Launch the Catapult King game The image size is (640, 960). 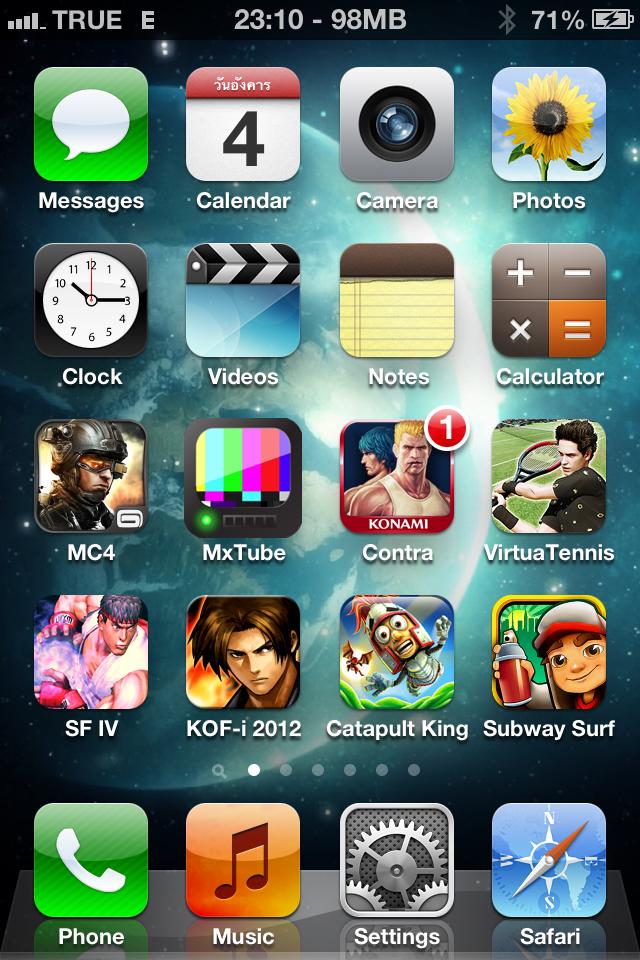point(397,652)
